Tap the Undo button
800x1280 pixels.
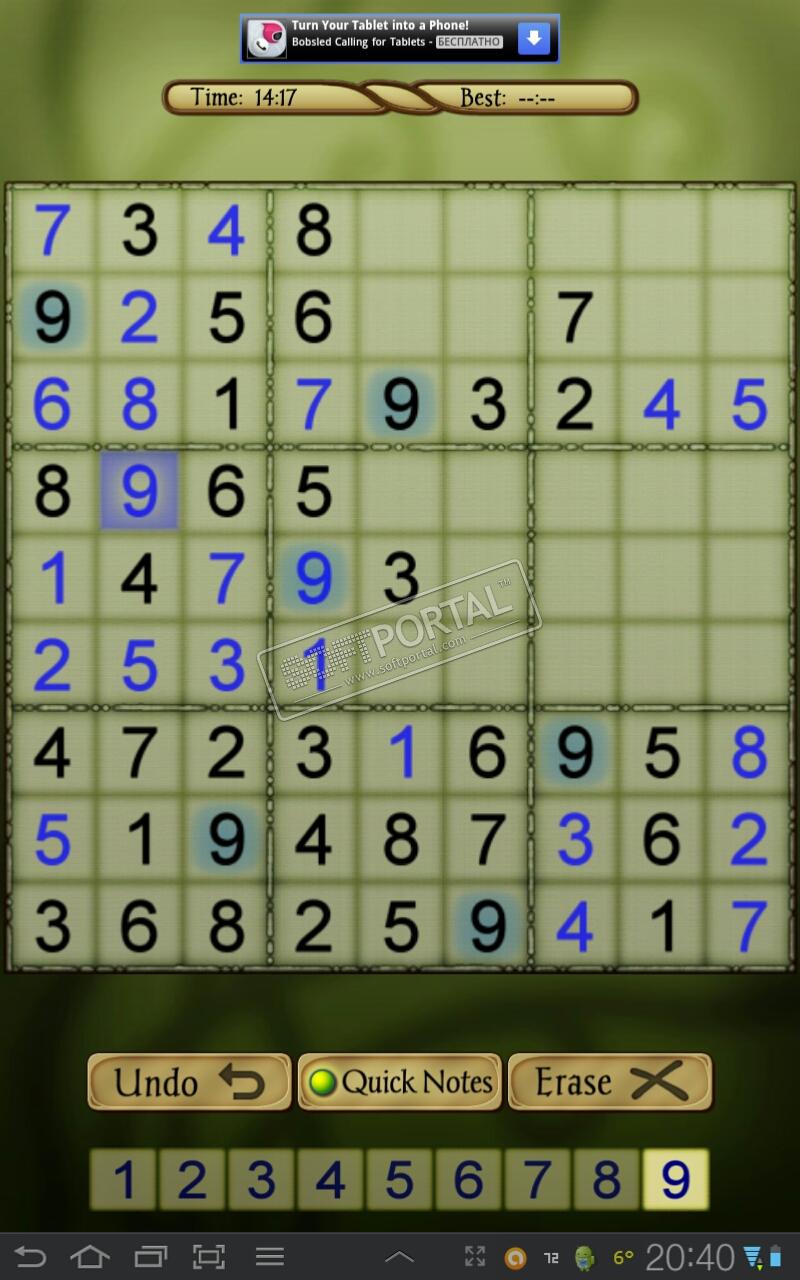click(189, 1082)
